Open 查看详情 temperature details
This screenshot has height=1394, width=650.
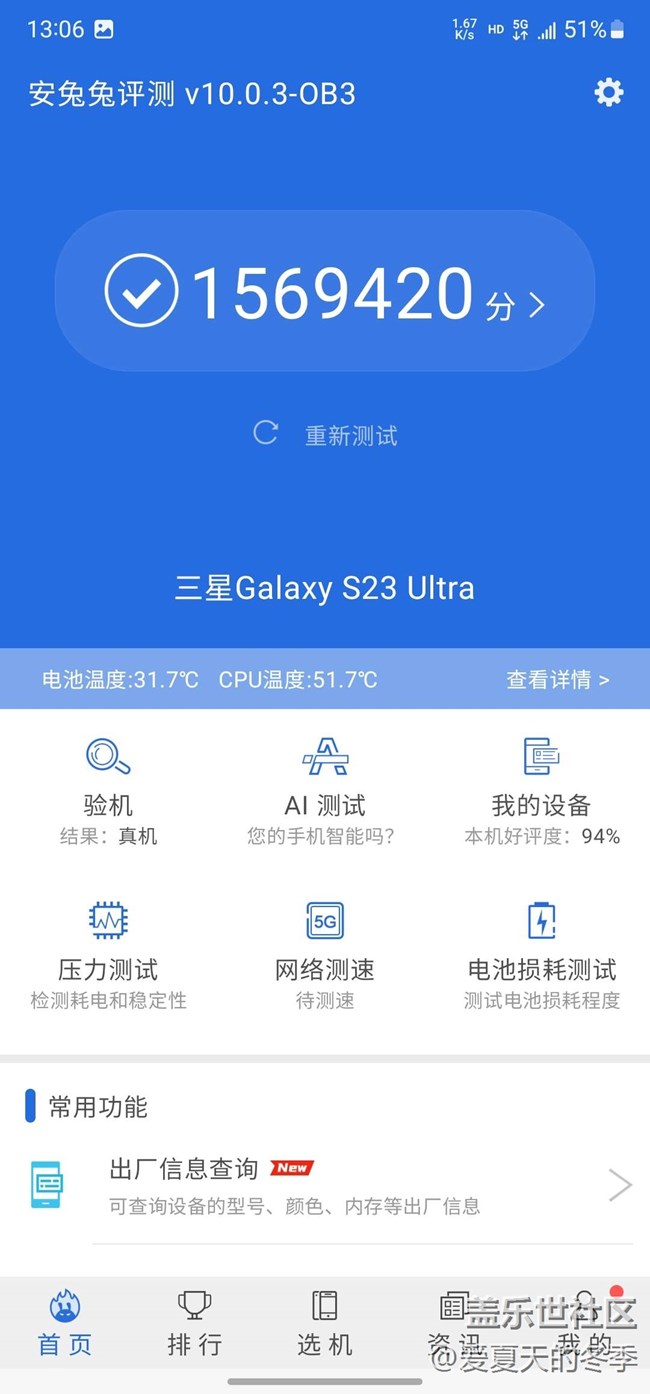pos(557,680)
